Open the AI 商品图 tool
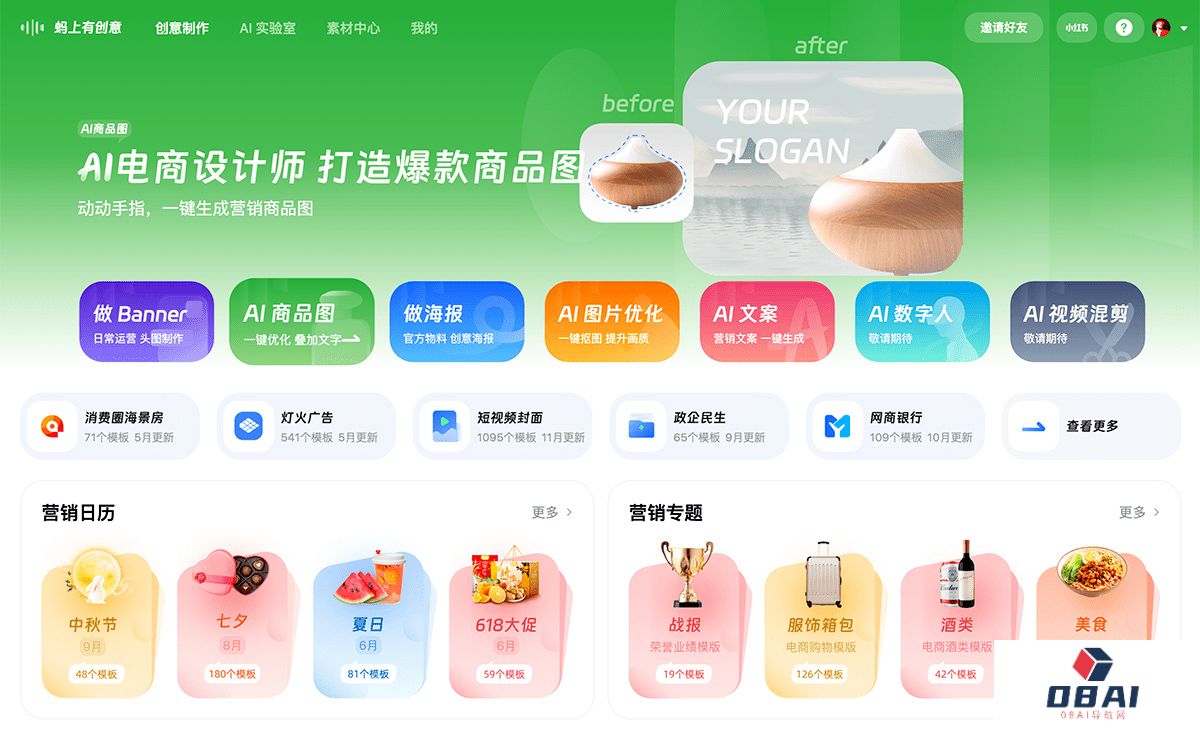1200x730 pixels. (x=301, y=322)
